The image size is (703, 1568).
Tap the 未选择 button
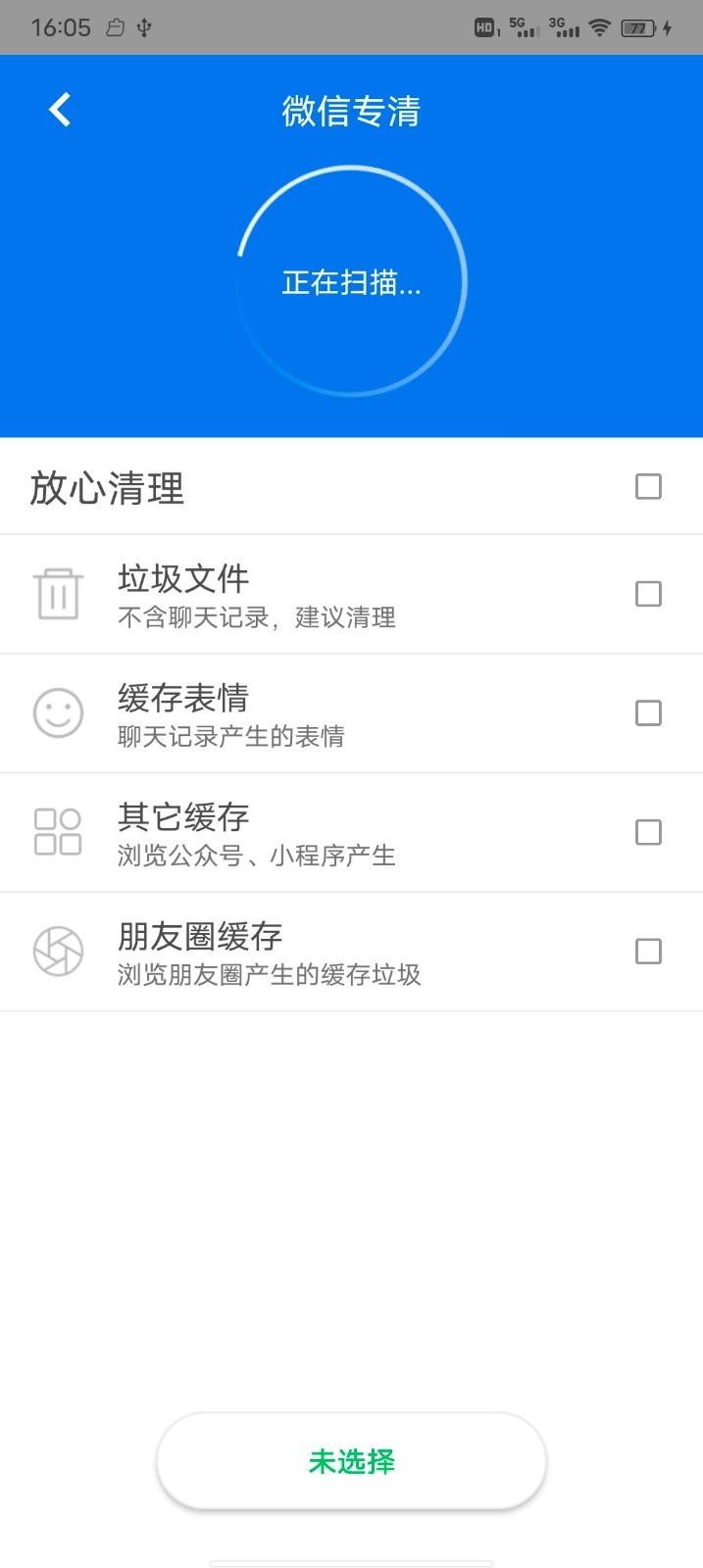tap(351, 1461)
